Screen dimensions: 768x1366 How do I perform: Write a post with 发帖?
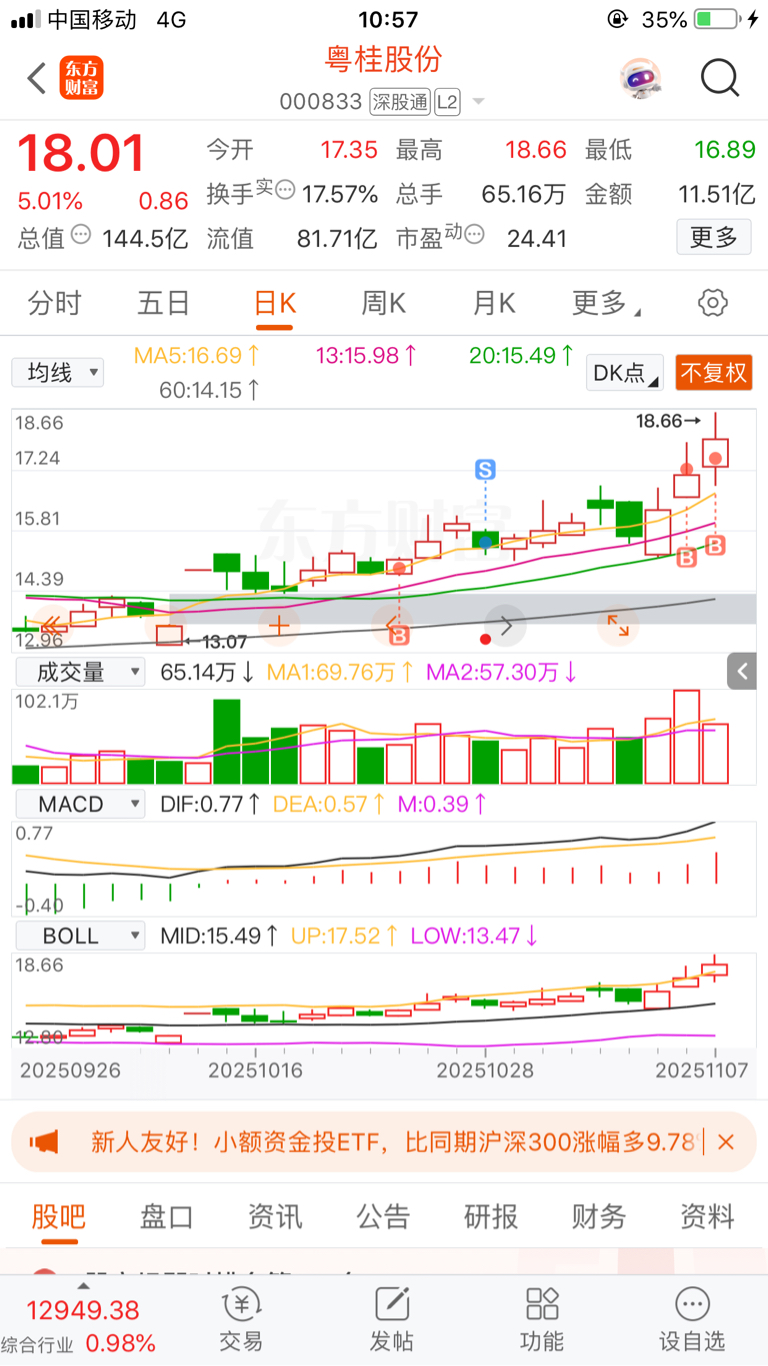coord(392,1319)
